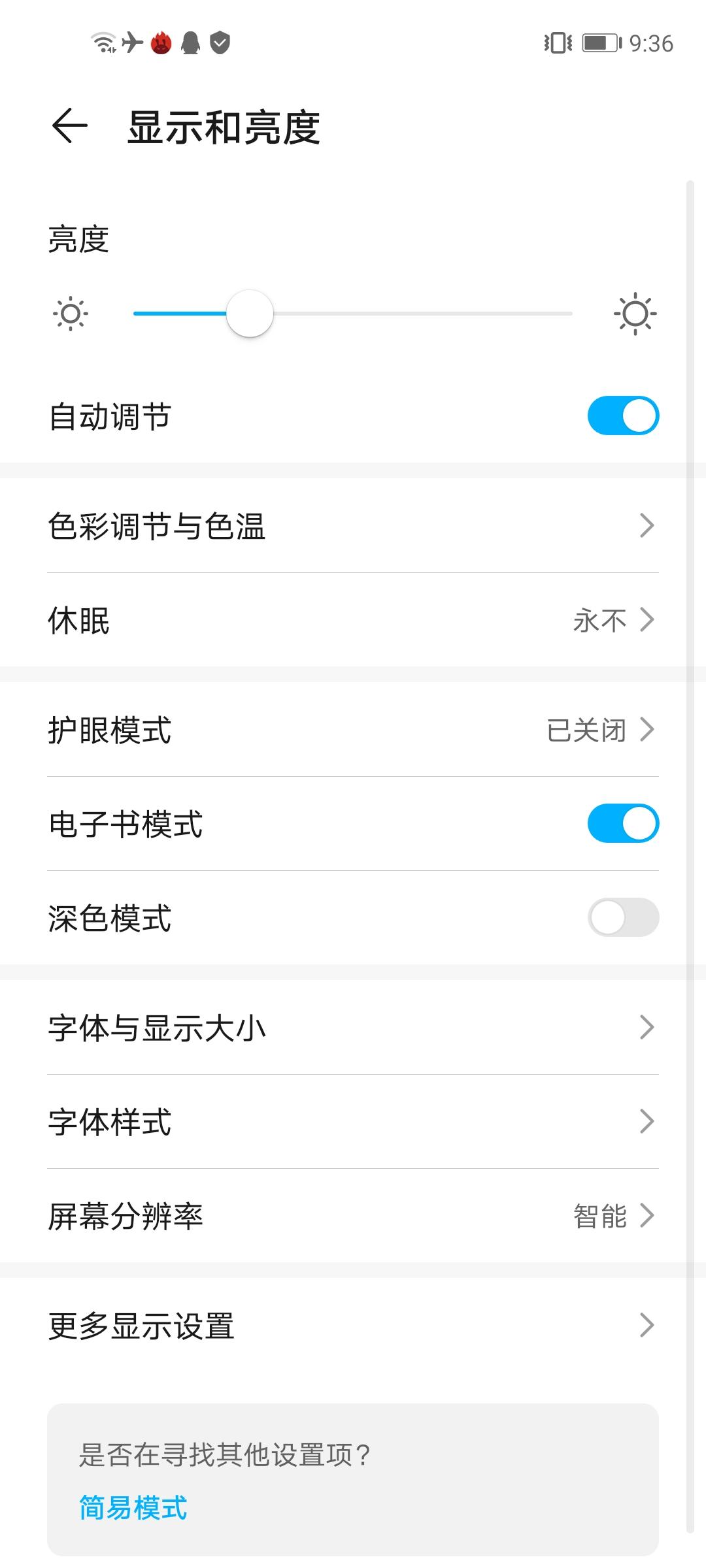Open 字体与显示大小 settings
This screenshot has width=706, height=1568.
[x=353, y=1028]
